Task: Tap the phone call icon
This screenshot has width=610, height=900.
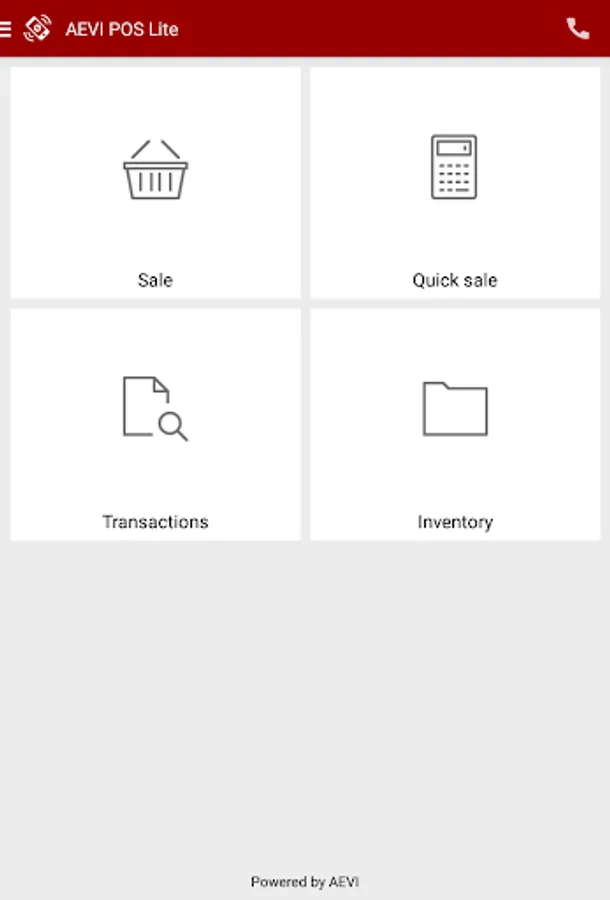Action: [x=578, y=29]
